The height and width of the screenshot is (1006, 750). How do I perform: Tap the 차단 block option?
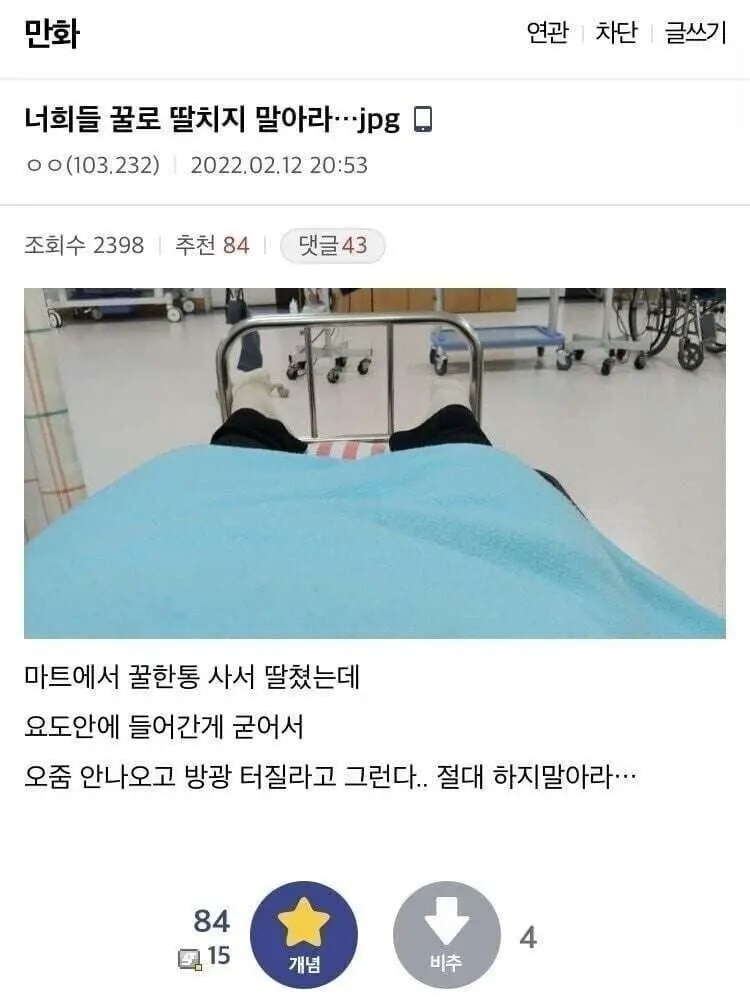616,33
